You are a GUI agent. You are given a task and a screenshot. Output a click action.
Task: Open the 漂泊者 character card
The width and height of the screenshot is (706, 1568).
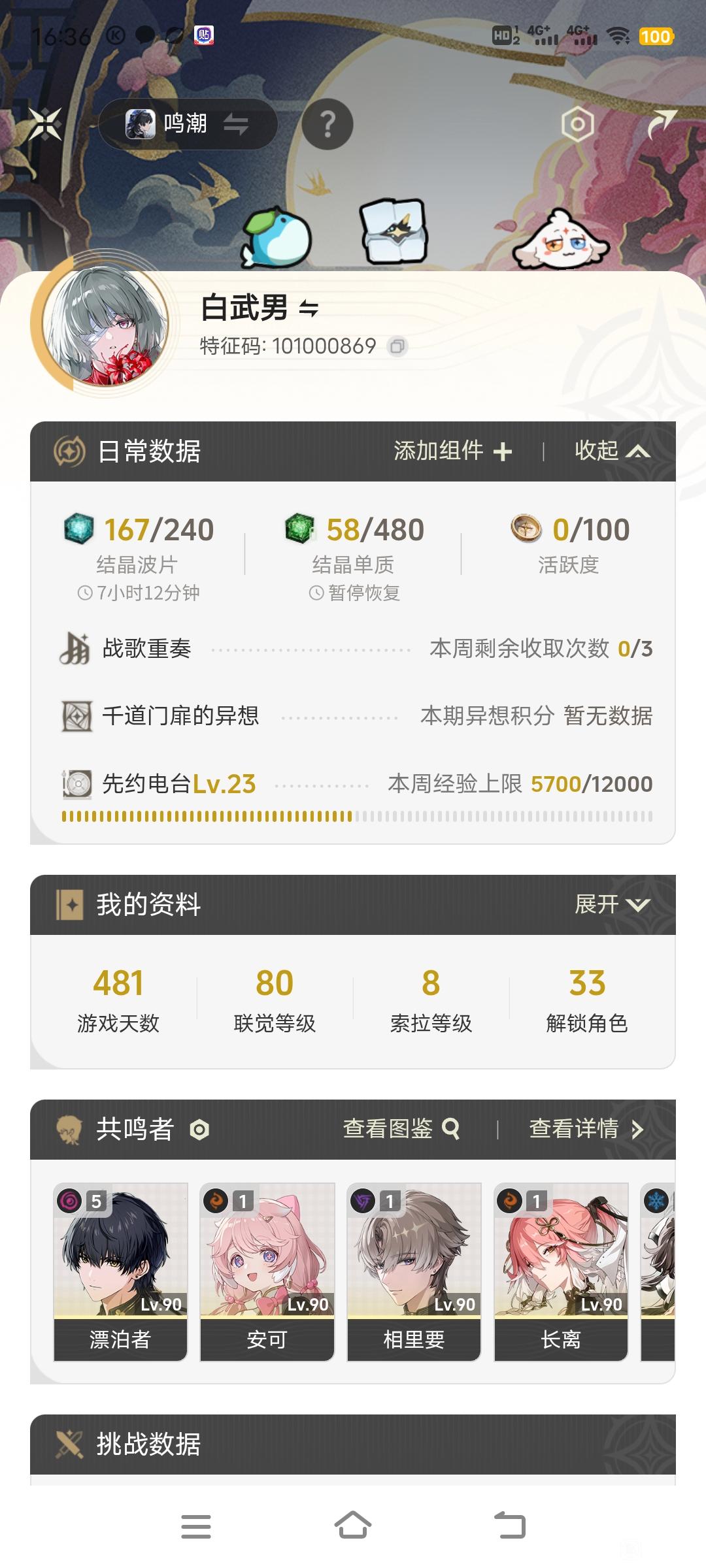coord(120,1271)
